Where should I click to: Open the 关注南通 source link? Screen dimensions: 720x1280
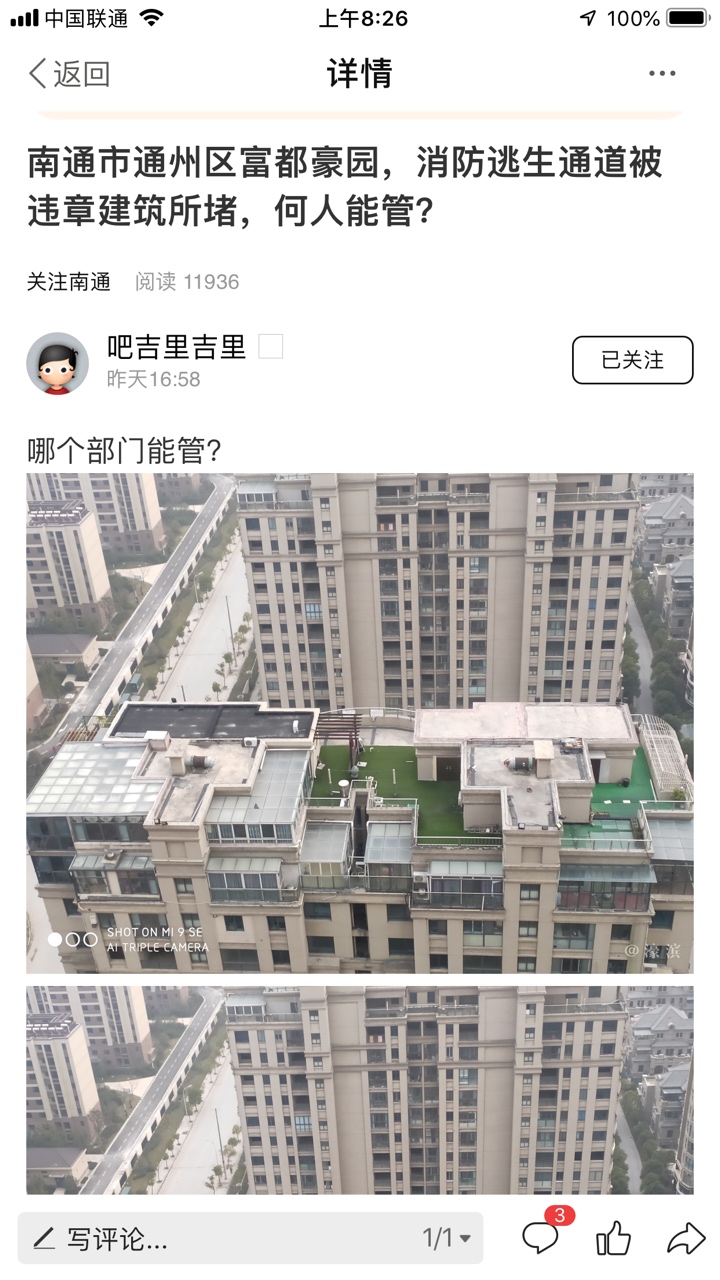(68, 282)
